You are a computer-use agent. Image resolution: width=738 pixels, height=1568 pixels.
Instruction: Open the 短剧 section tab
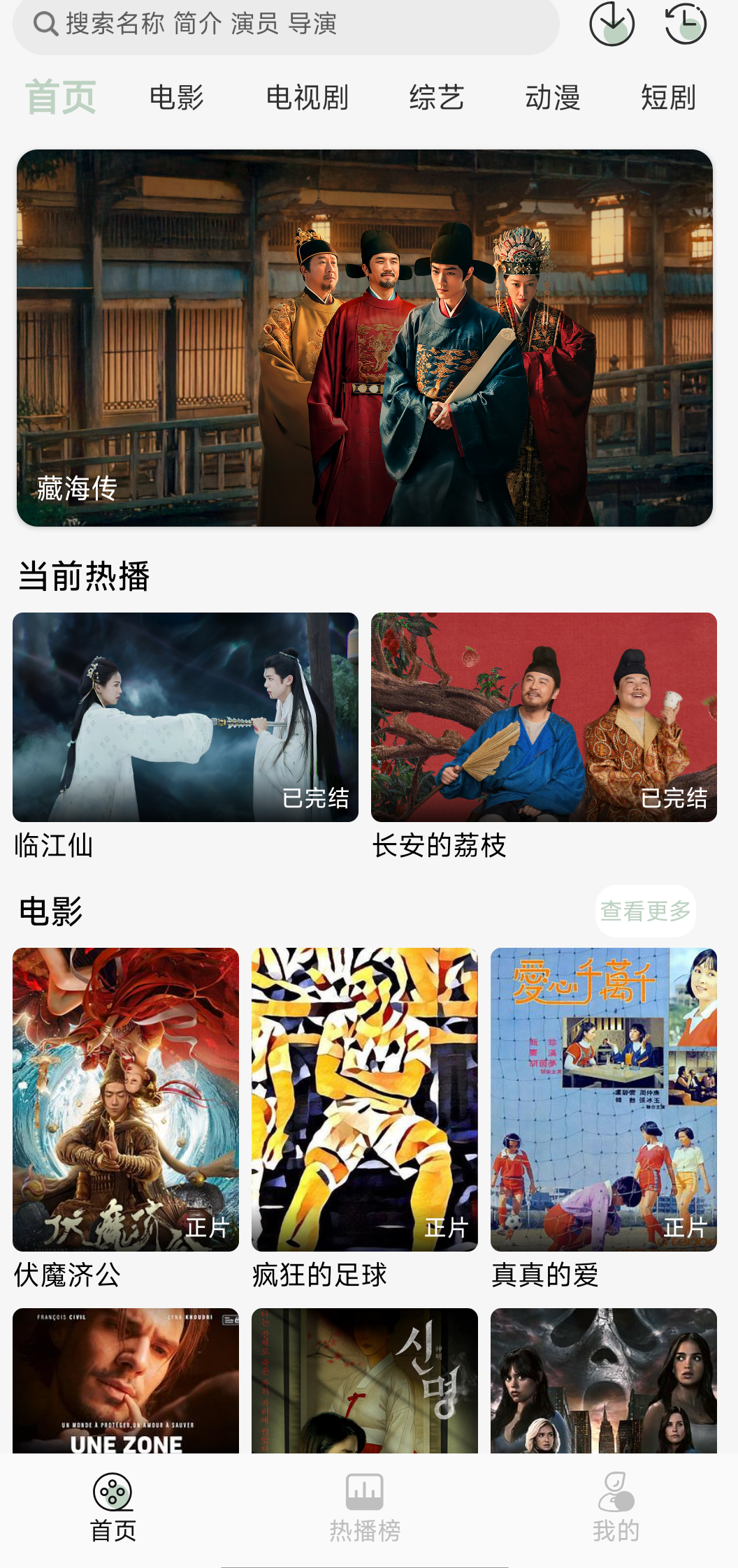(x=666, y=98)
